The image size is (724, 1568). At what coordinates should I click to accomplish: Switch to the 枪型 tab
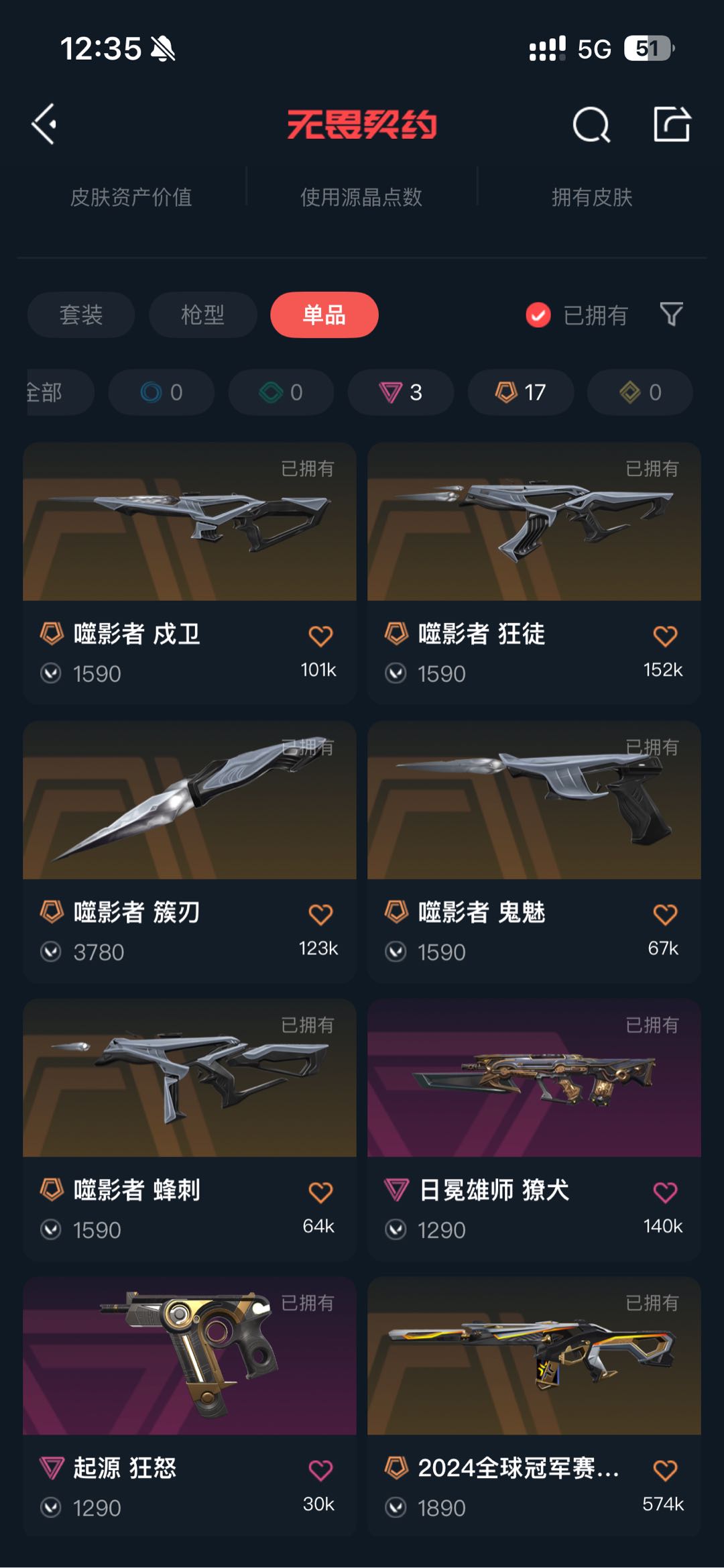point(202,315)
